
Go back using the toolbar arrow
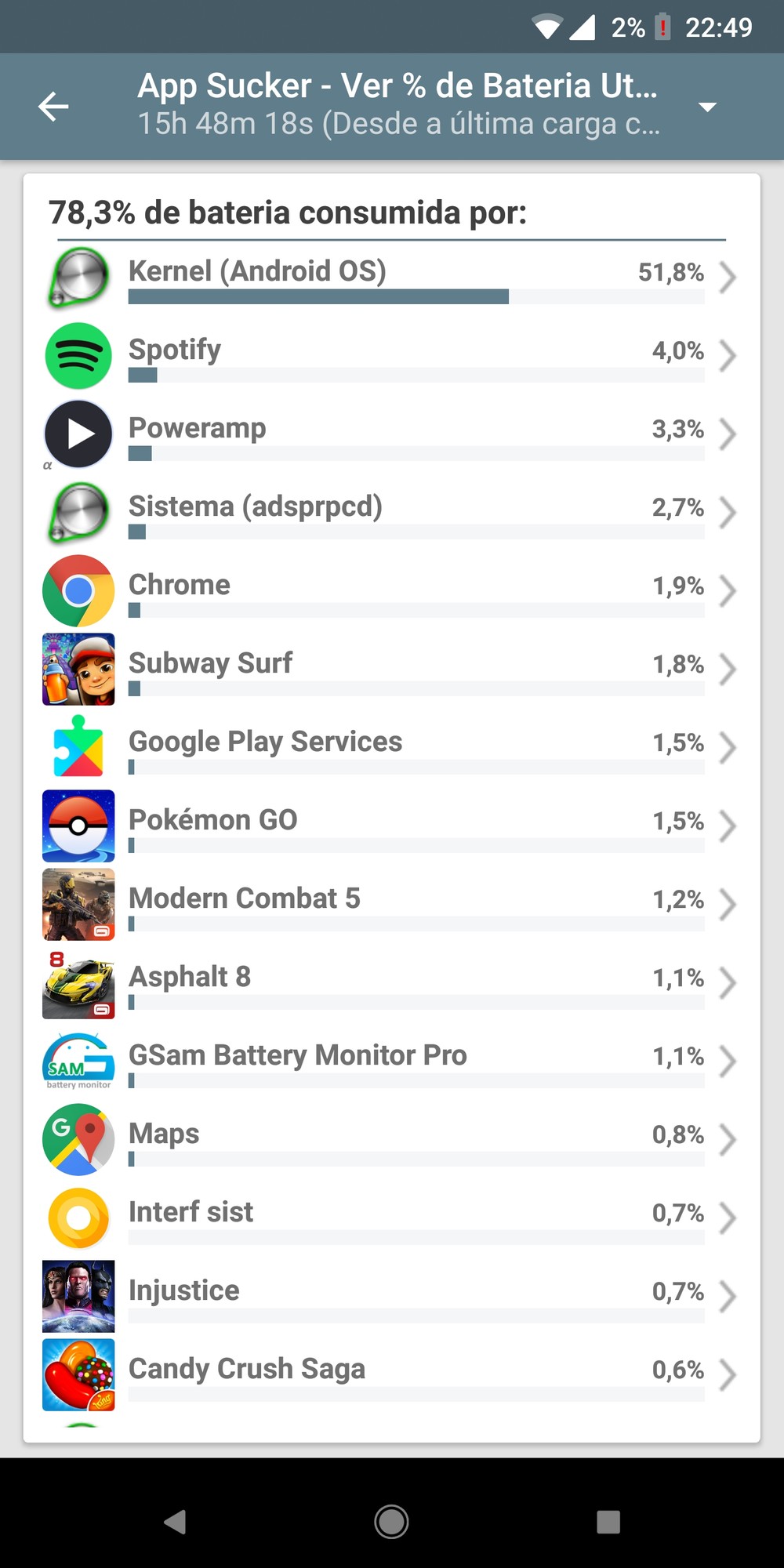[x=53, y=107]
